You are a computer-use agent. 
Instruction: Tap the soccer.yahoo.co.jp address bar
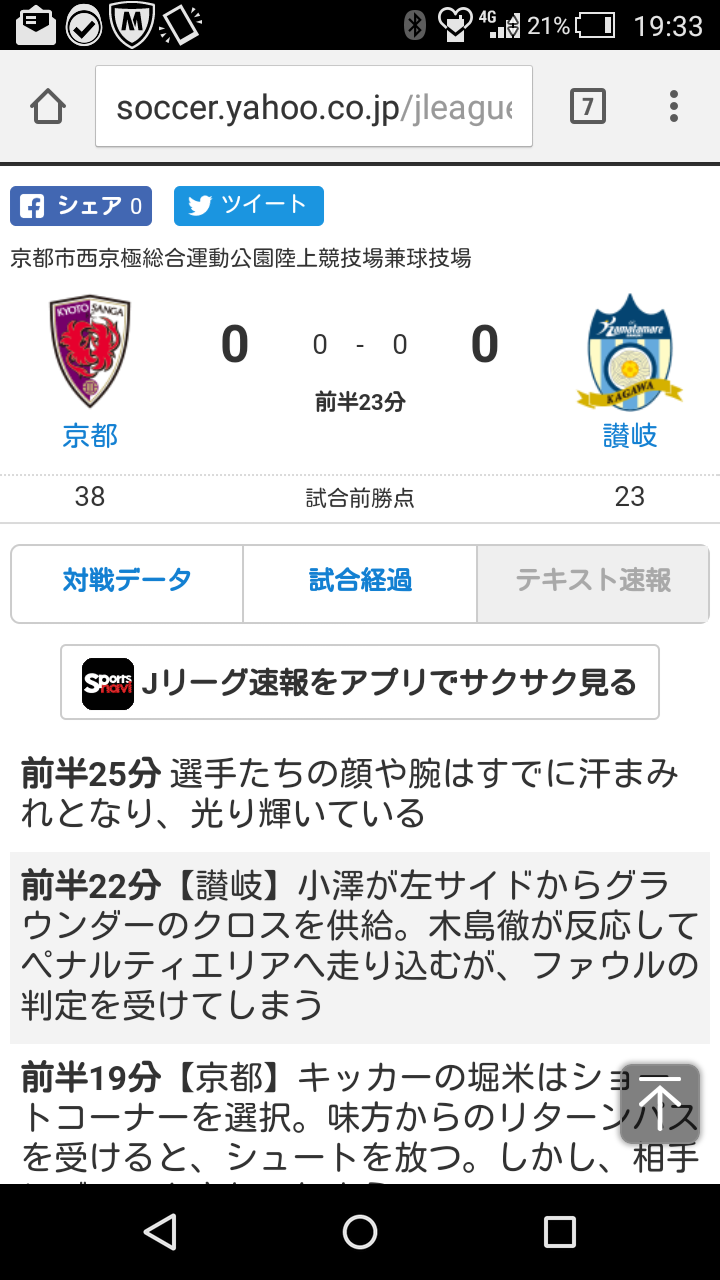[313, 107]
